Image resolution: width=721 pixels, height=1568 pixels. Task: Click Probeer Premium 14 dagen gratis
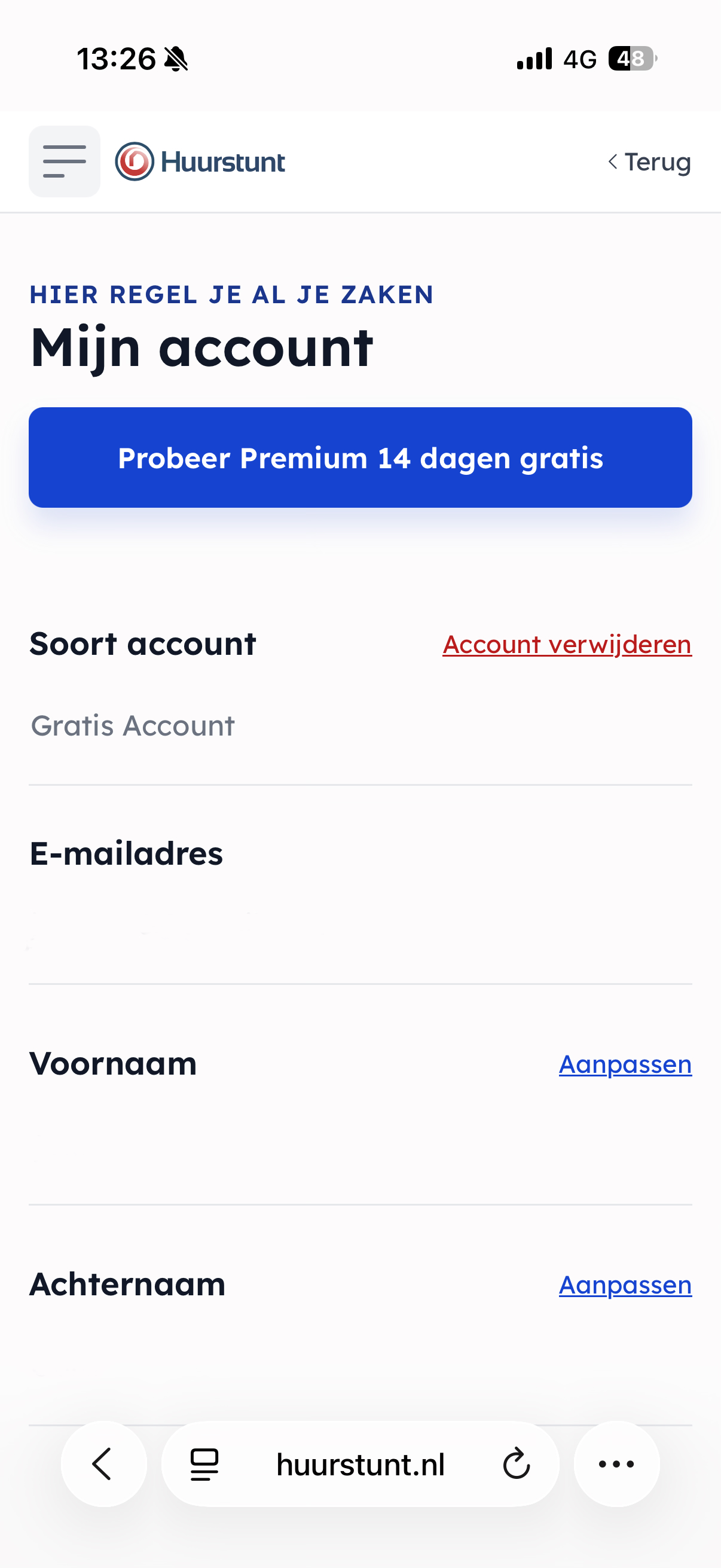click(360, 457)
